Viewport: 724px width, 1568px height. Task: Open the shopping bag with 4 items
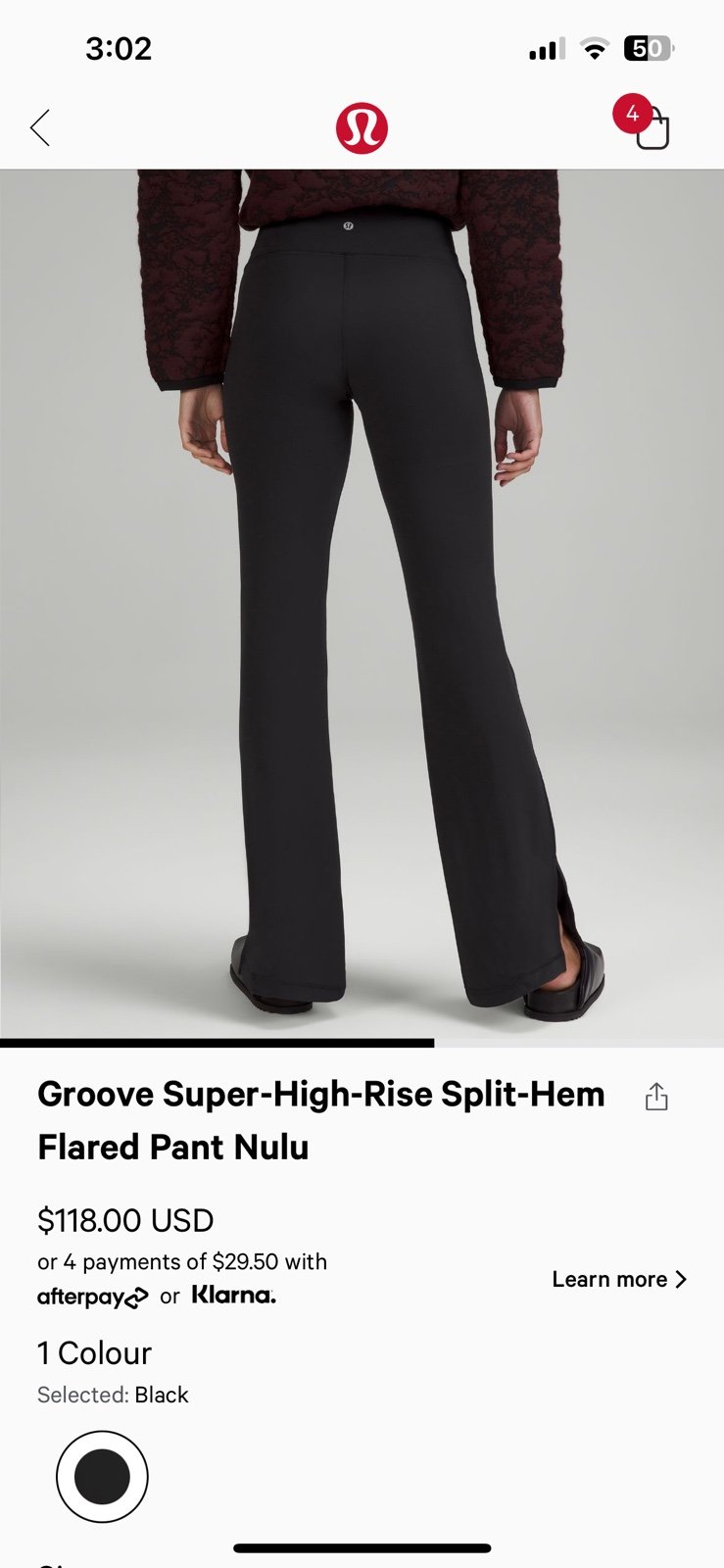click(644, 124)
